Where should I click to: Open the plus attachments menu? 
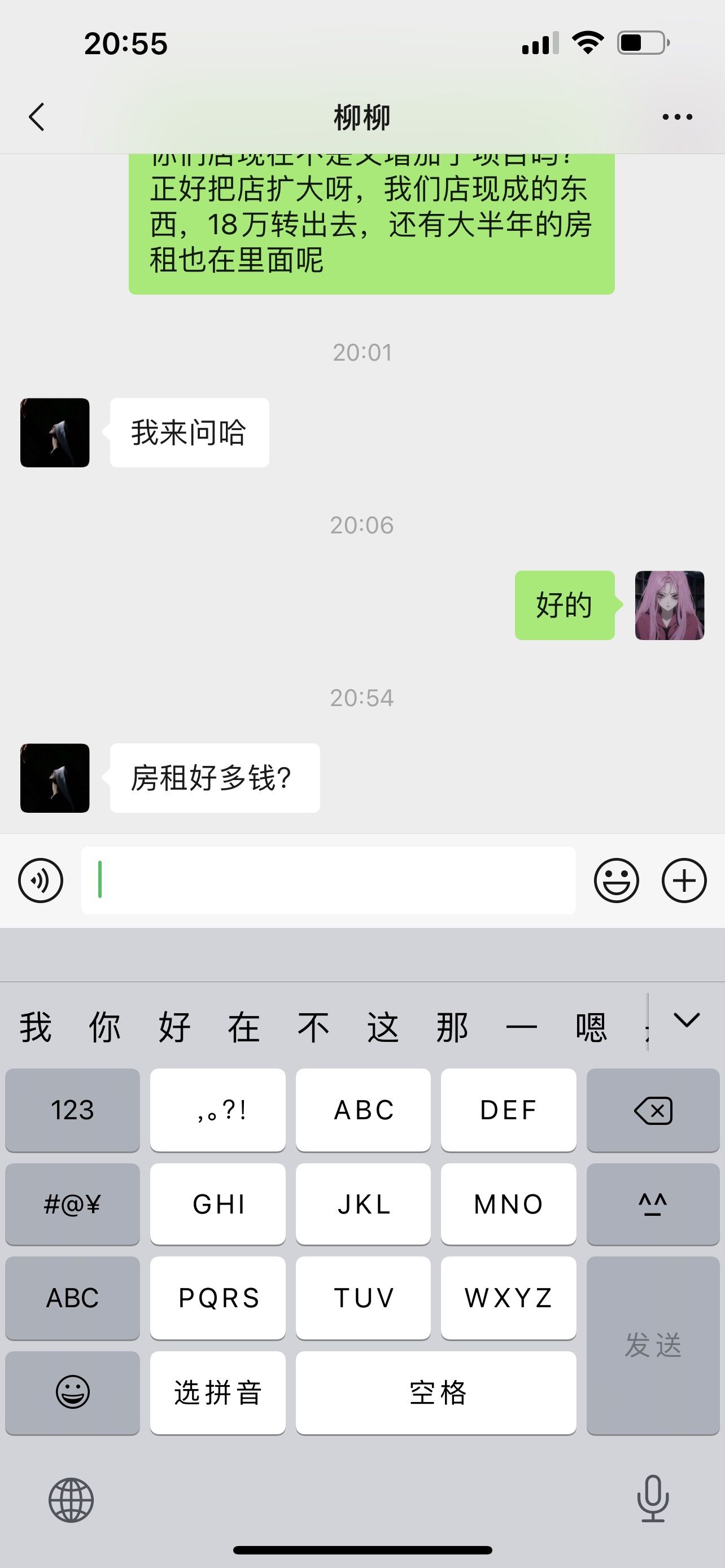684,880
